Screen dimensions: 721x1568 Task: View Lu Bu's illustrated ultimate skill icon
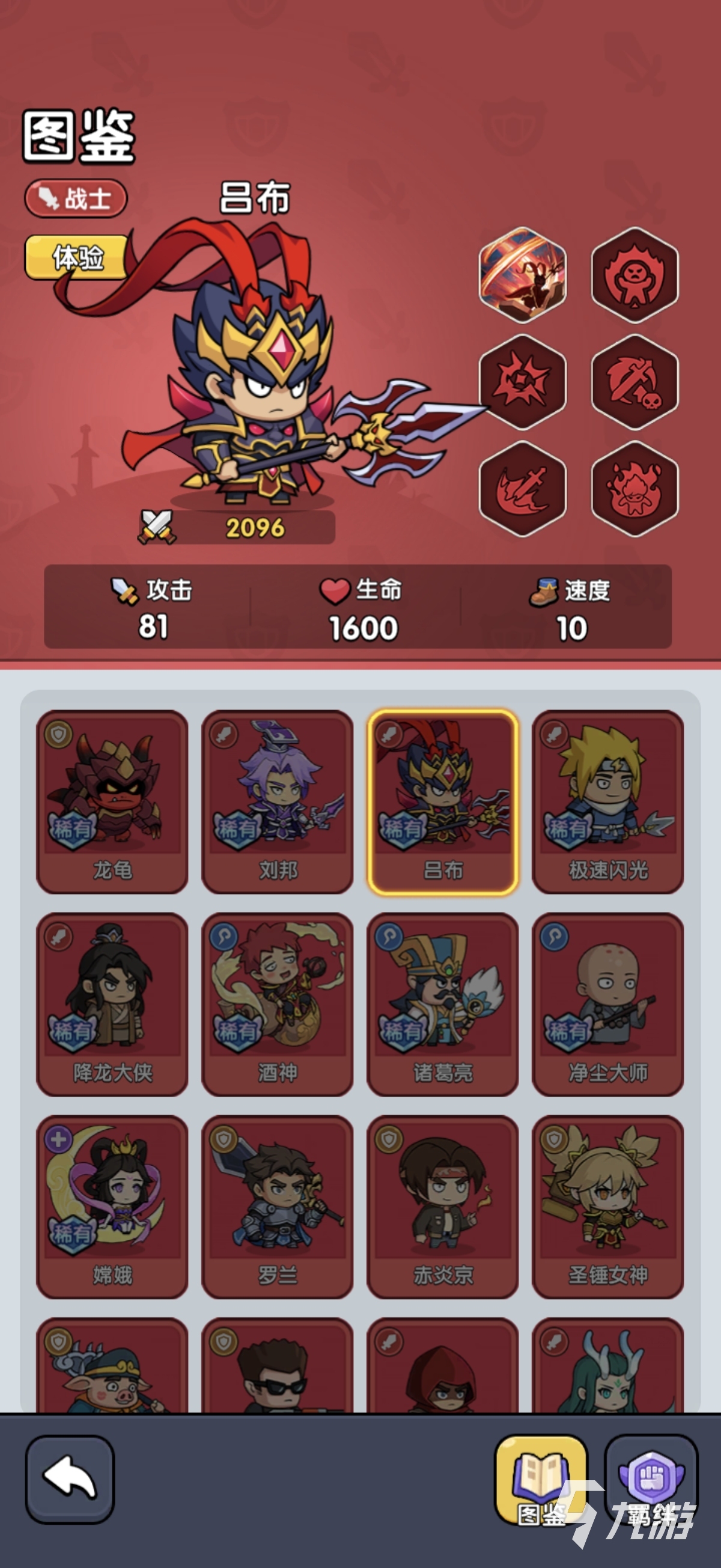click(x=523, y=275)
